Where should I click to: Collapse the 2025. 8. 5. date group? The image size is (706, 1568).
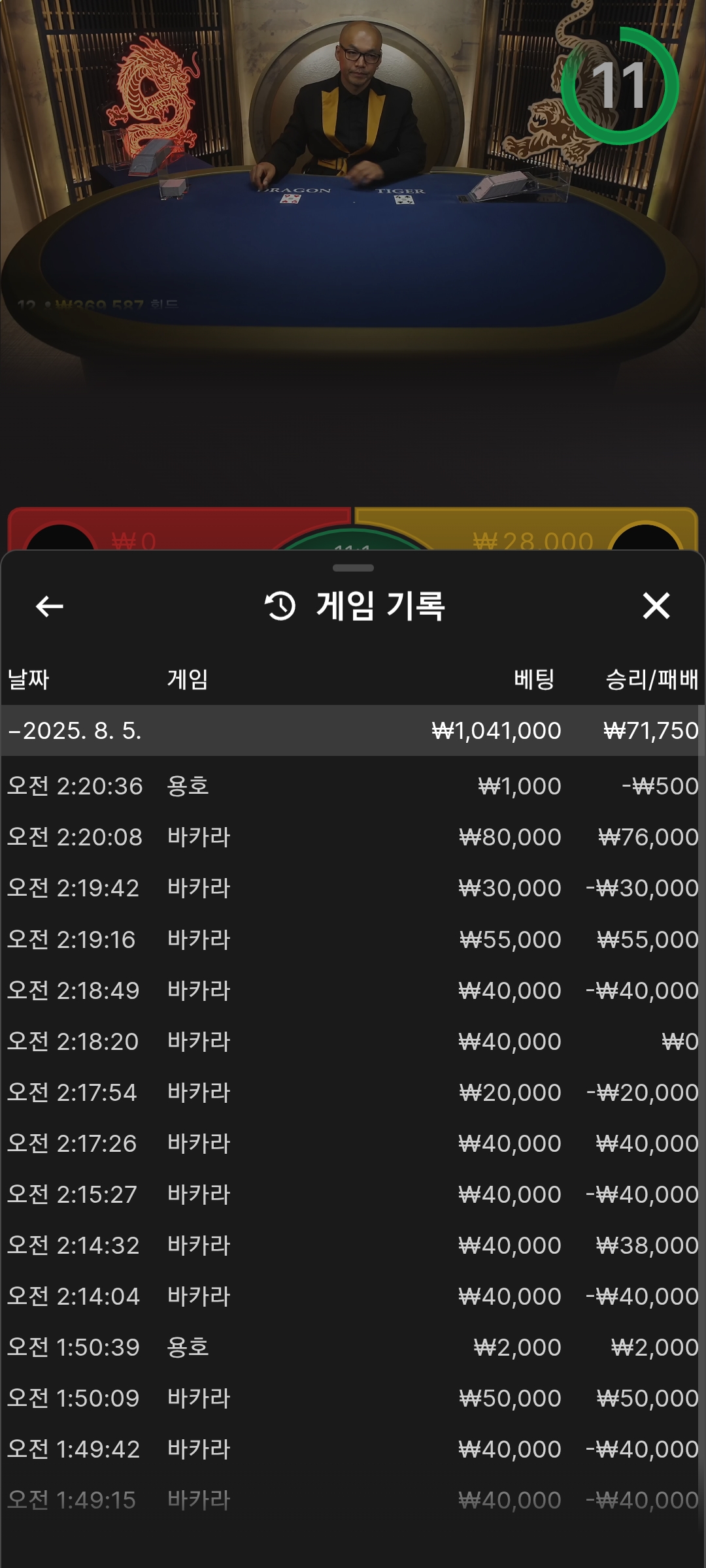click(353, 730)
